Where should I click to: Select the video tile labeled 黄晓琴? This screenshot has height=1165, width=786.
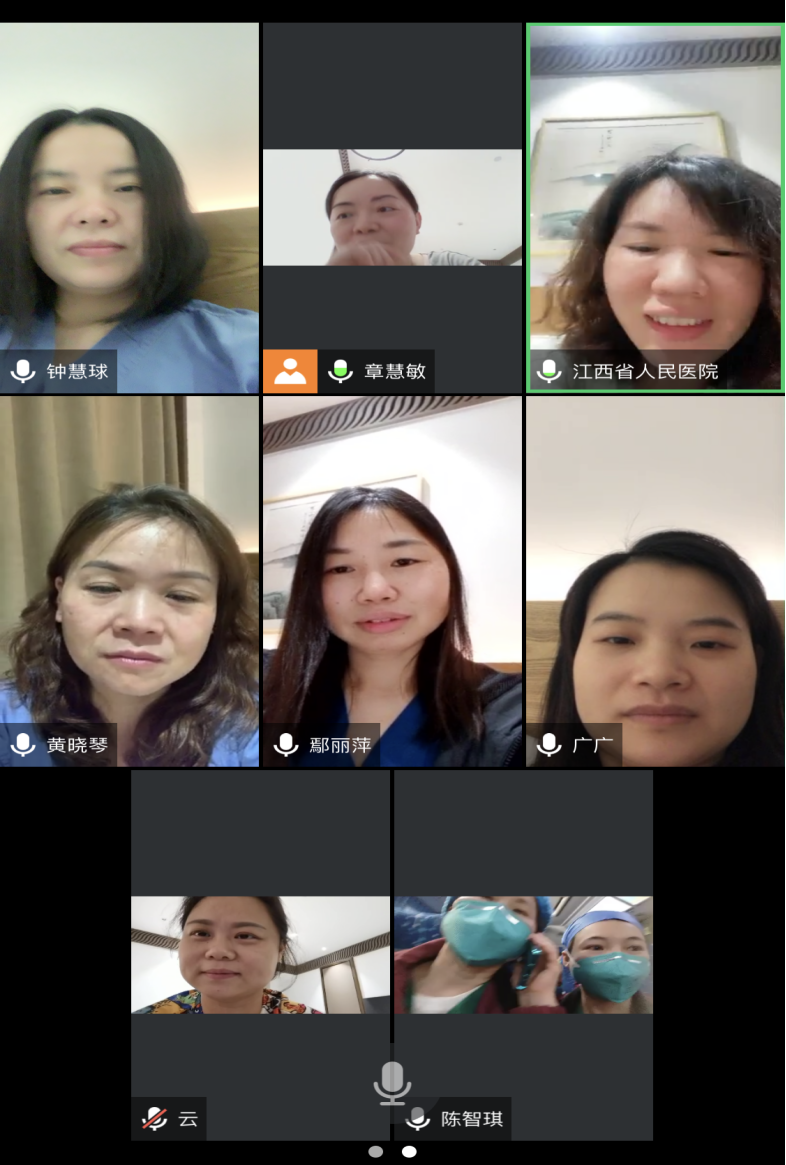click(x=129, y=580)
